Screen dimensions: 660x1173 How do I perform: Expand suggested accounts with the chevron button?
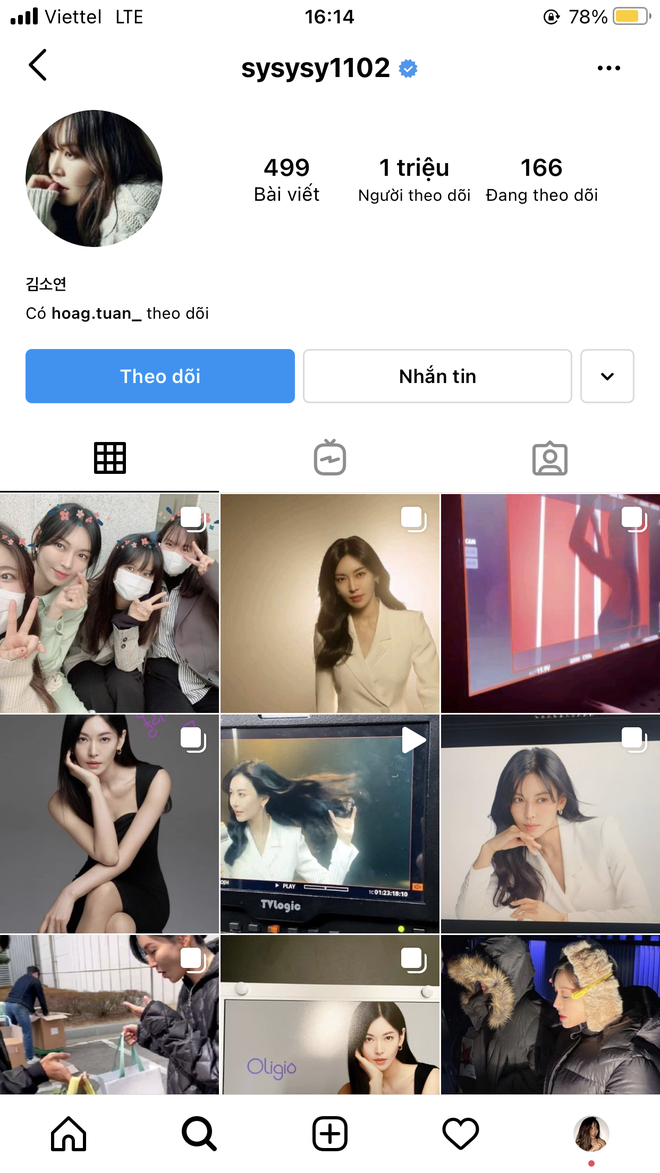pos(607,376)
